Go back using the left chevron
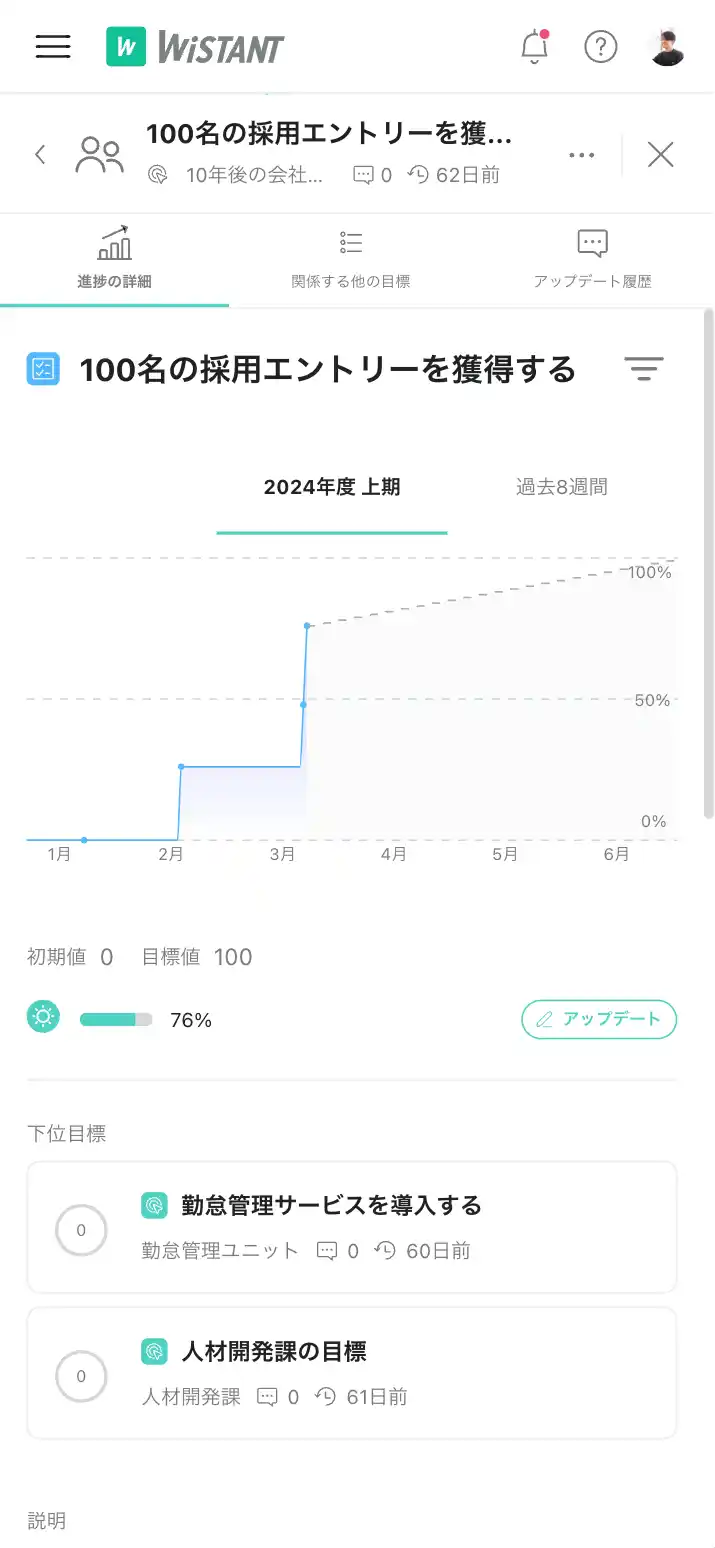Image resolution: width=715 pixels, height=1548 pixels. [x=40, y=155]
